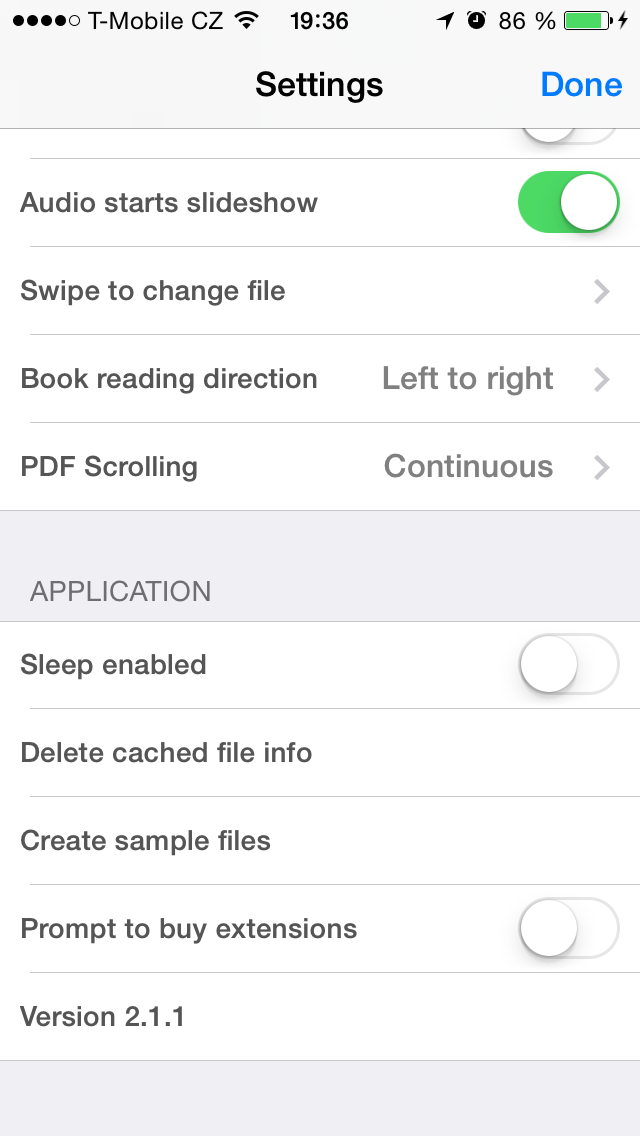
Task: Tap Done to close Settings
Action: (x=581, y=85)
